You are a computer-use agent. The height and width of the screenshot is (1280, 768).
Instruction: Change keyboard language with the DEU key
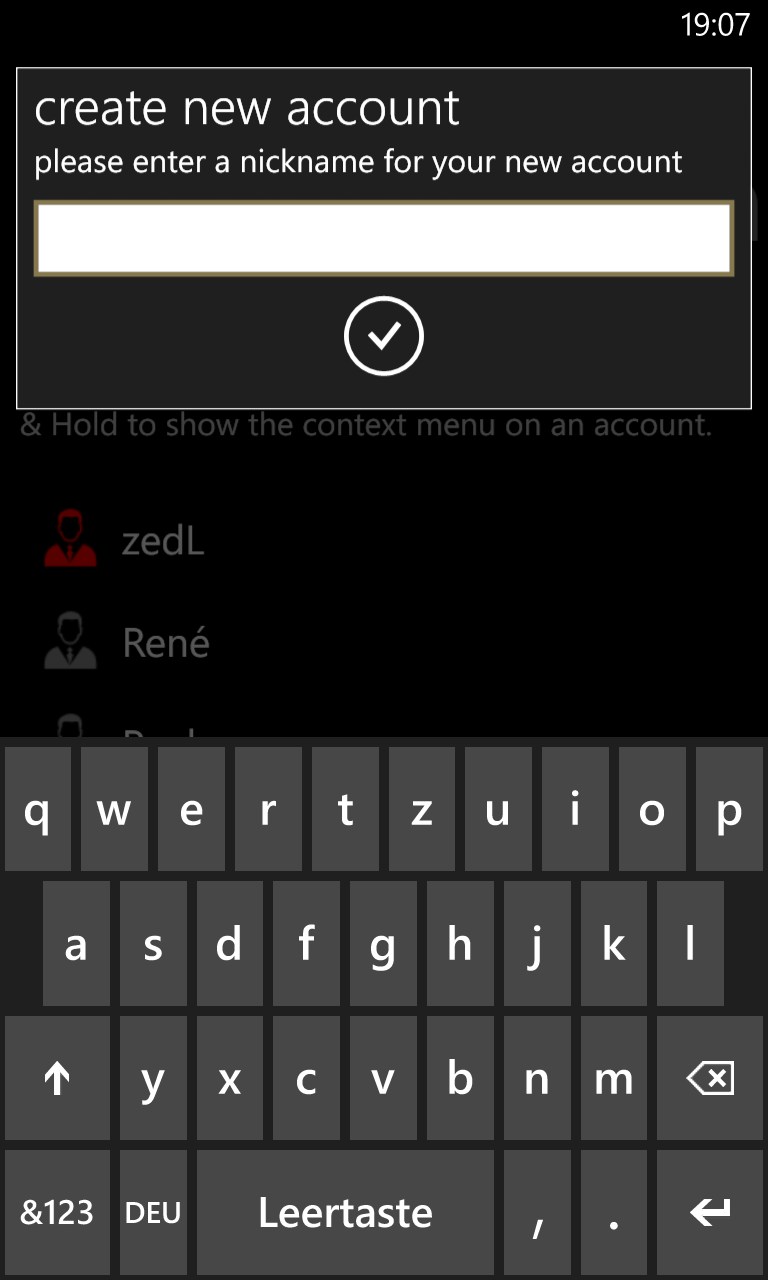(x=153, y=1212)
